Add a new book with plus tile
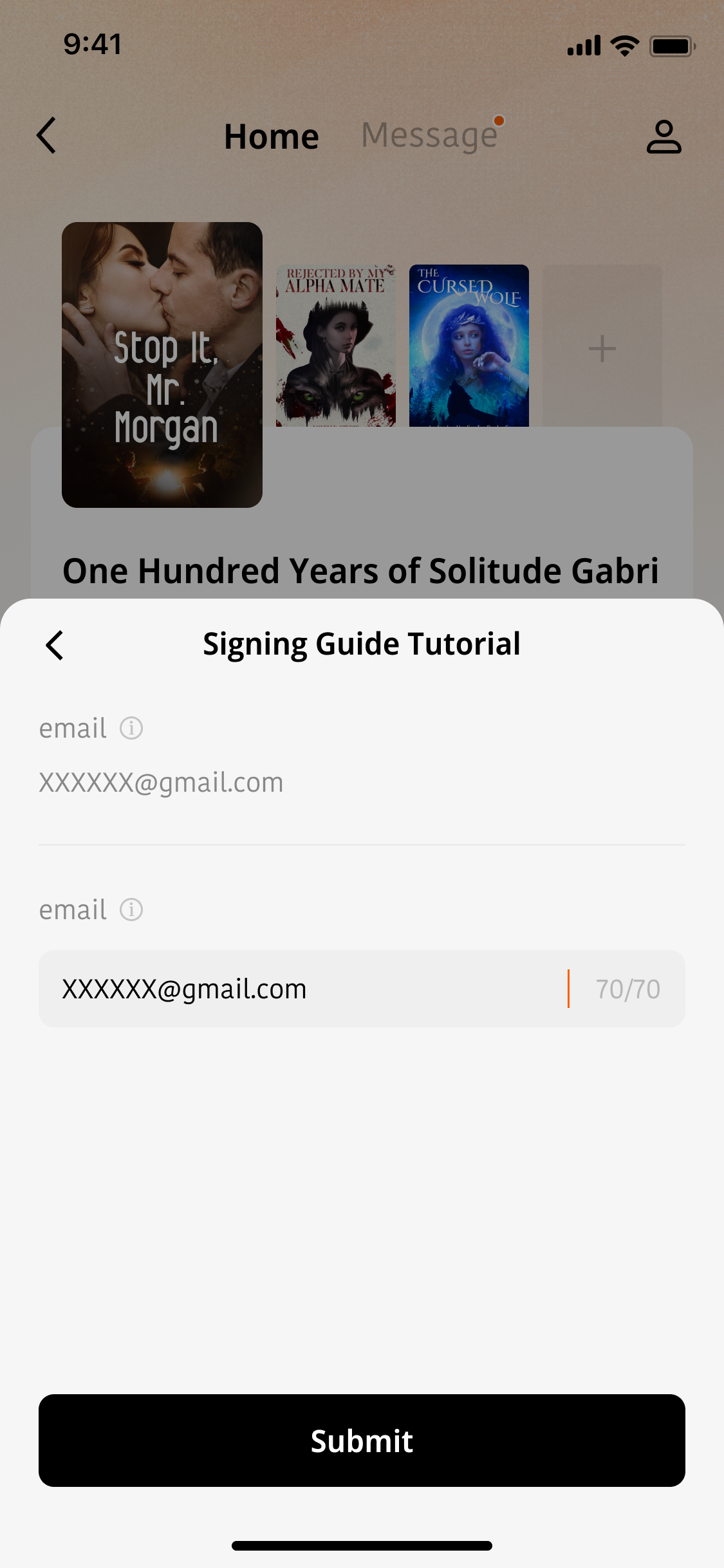Image resolution: width=724 pixels, height=1568 pixels. [602, 348]
